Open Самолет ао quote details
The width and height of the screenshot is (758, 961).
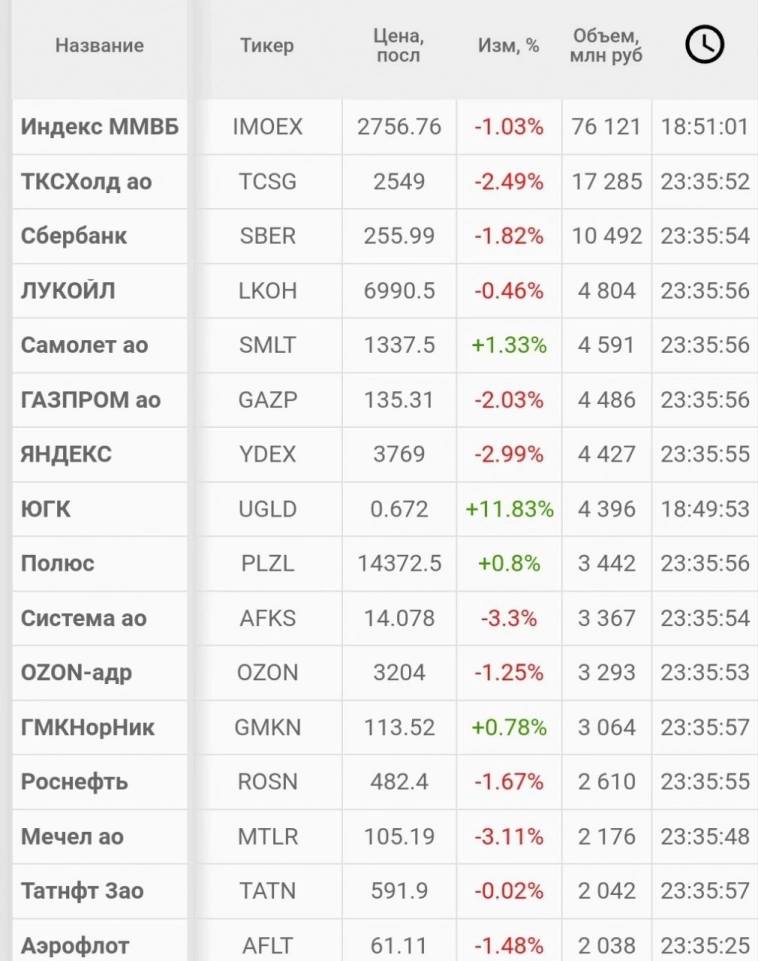point(84,346)
